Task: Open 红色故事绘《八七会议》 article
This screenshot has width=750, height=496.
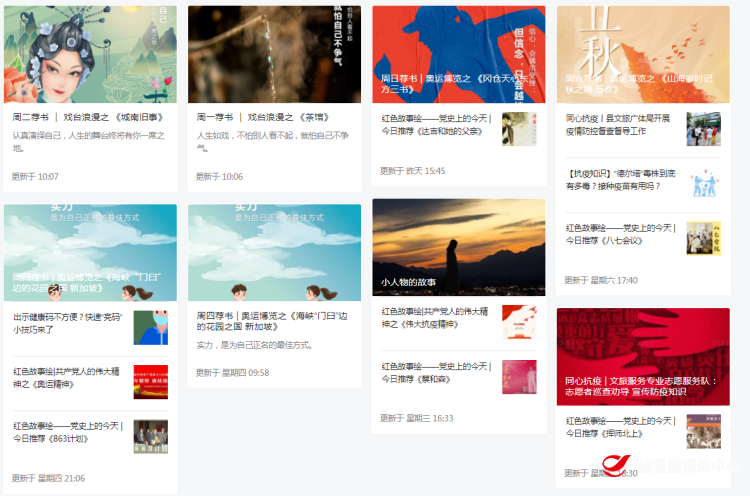Action: (x=620, y=233)
